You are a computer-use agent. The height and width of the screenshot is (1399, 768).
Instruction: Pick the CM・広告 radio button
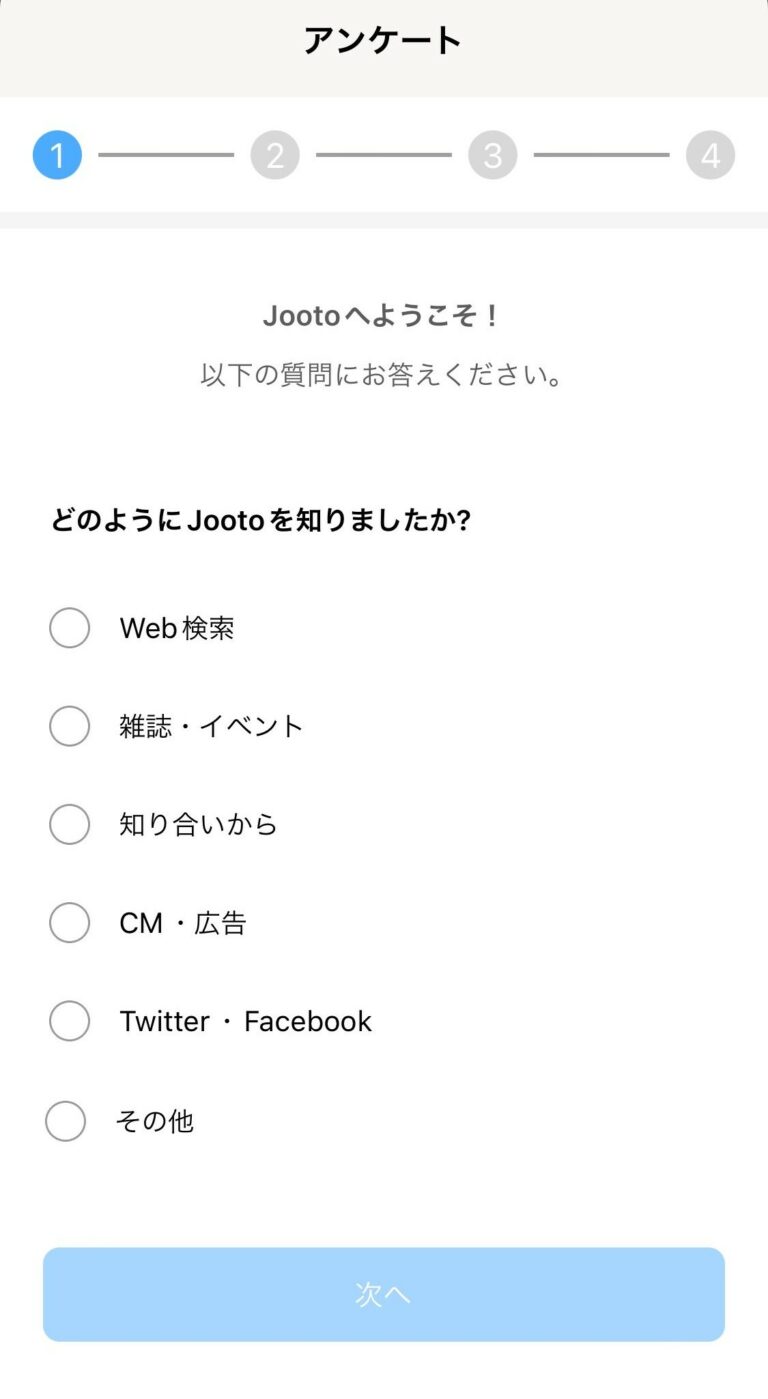69,922
